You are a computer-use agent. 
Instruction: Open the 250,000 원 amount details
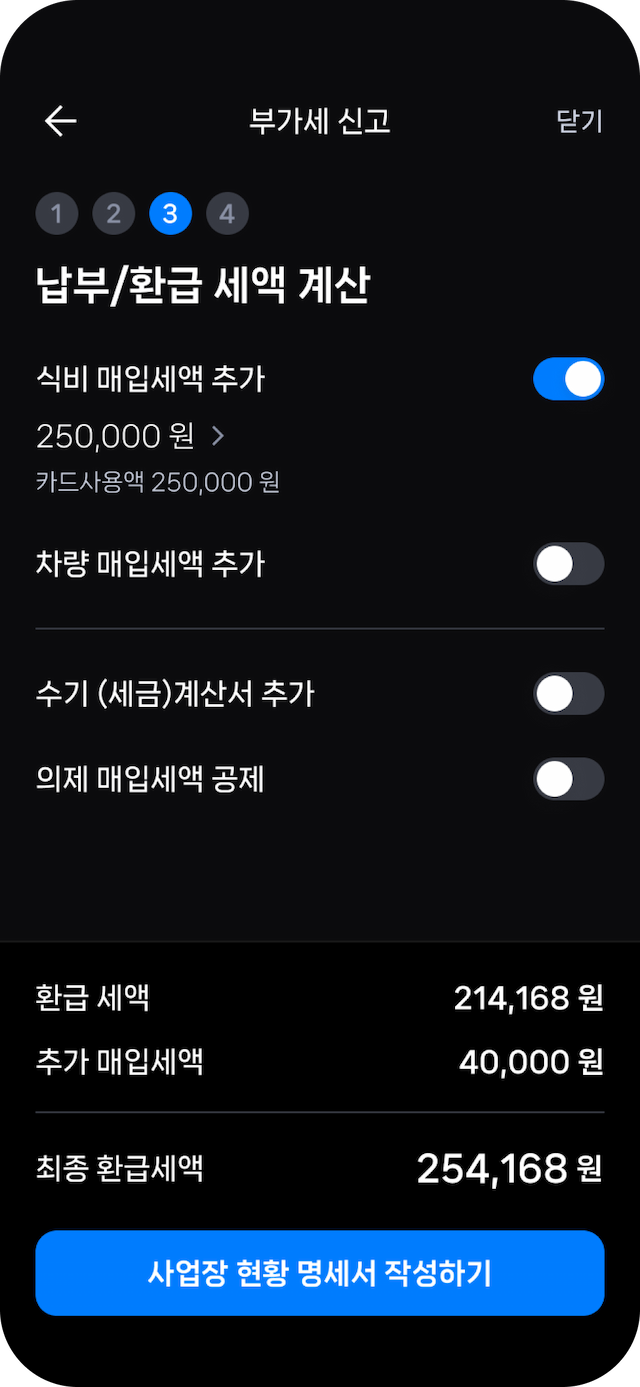[x=130, y=436]
